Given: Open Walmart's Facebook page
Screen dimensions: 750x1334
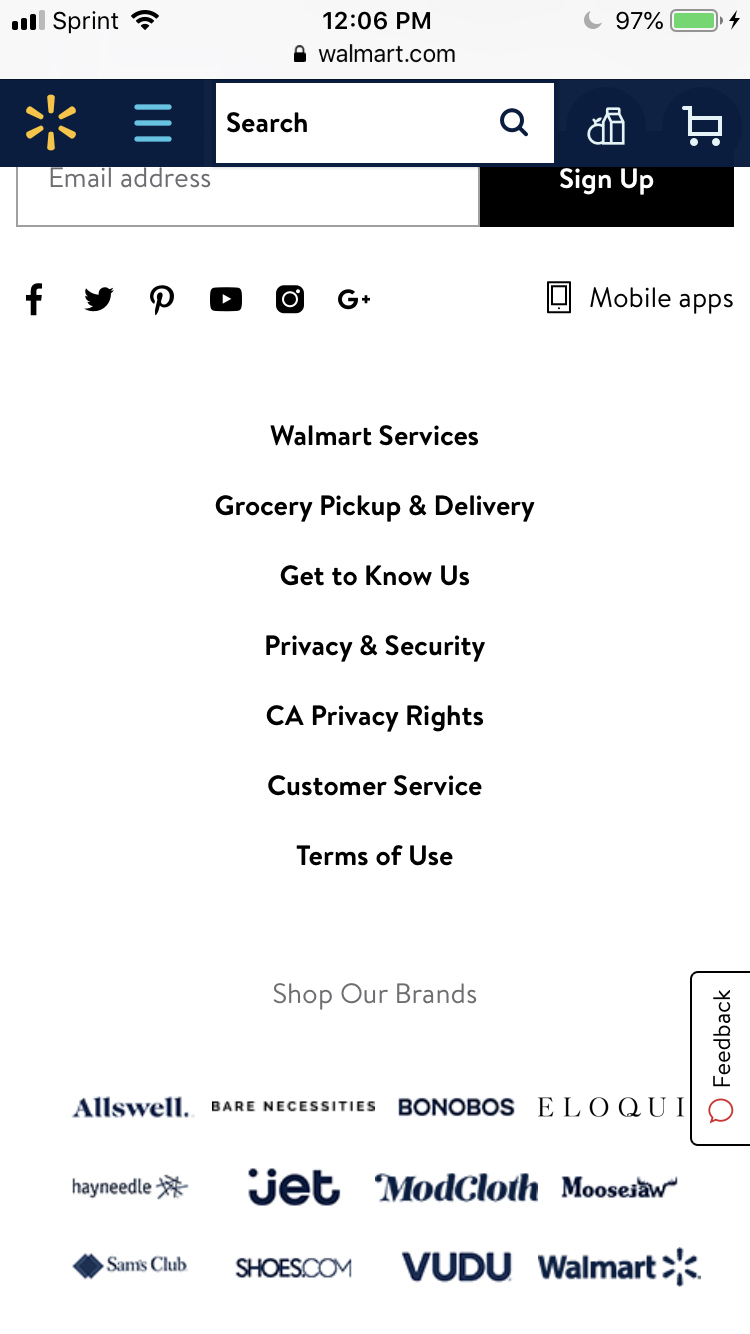Looking at the screenshot, I should coord(34,299).
